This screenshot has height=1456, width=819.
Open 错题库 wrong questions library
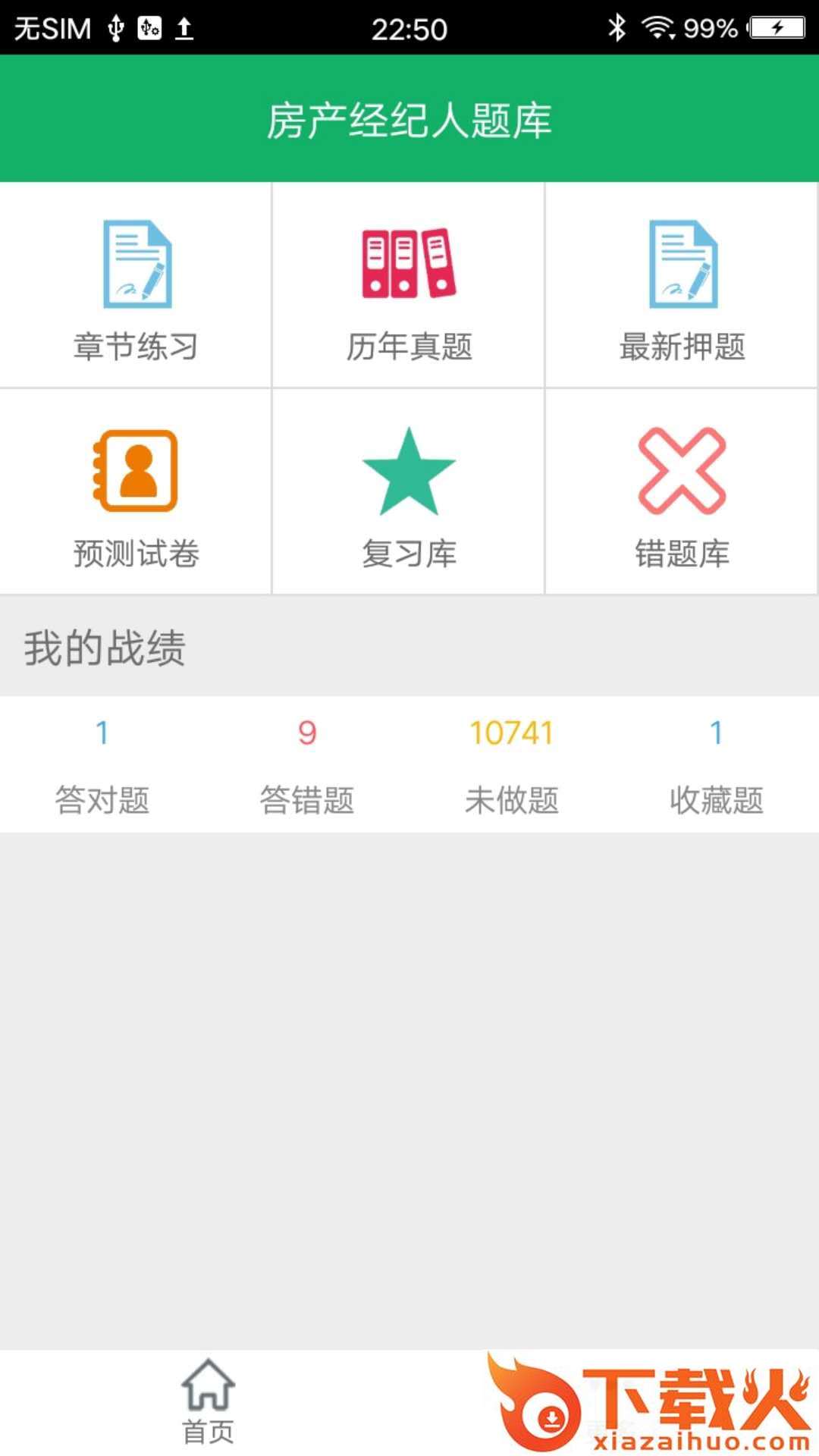(682, 493)
